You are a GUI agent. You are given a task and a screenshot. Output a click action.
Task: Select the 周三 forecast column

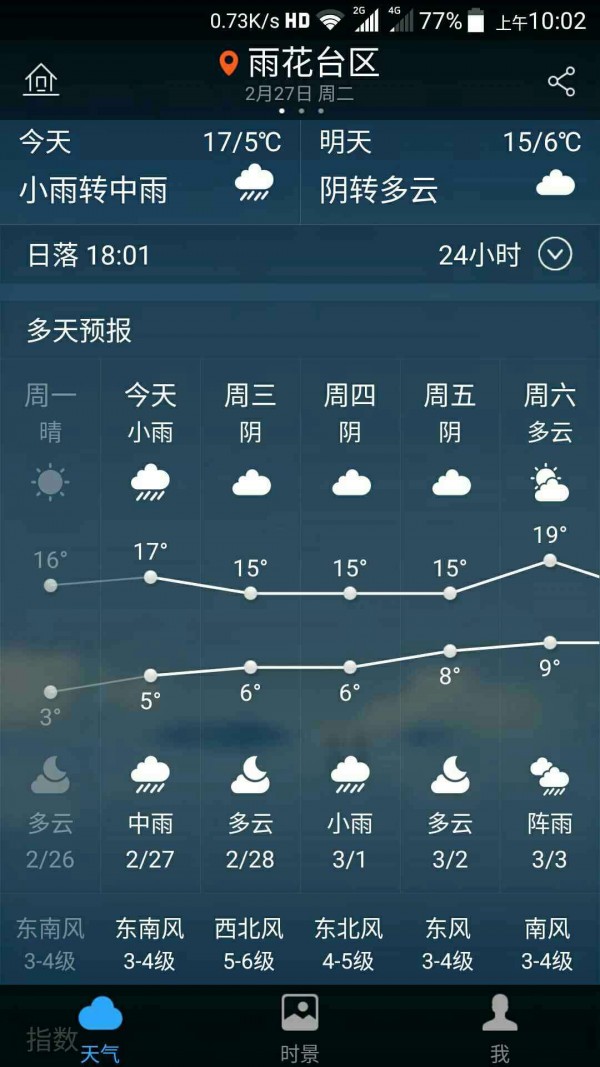250,620
